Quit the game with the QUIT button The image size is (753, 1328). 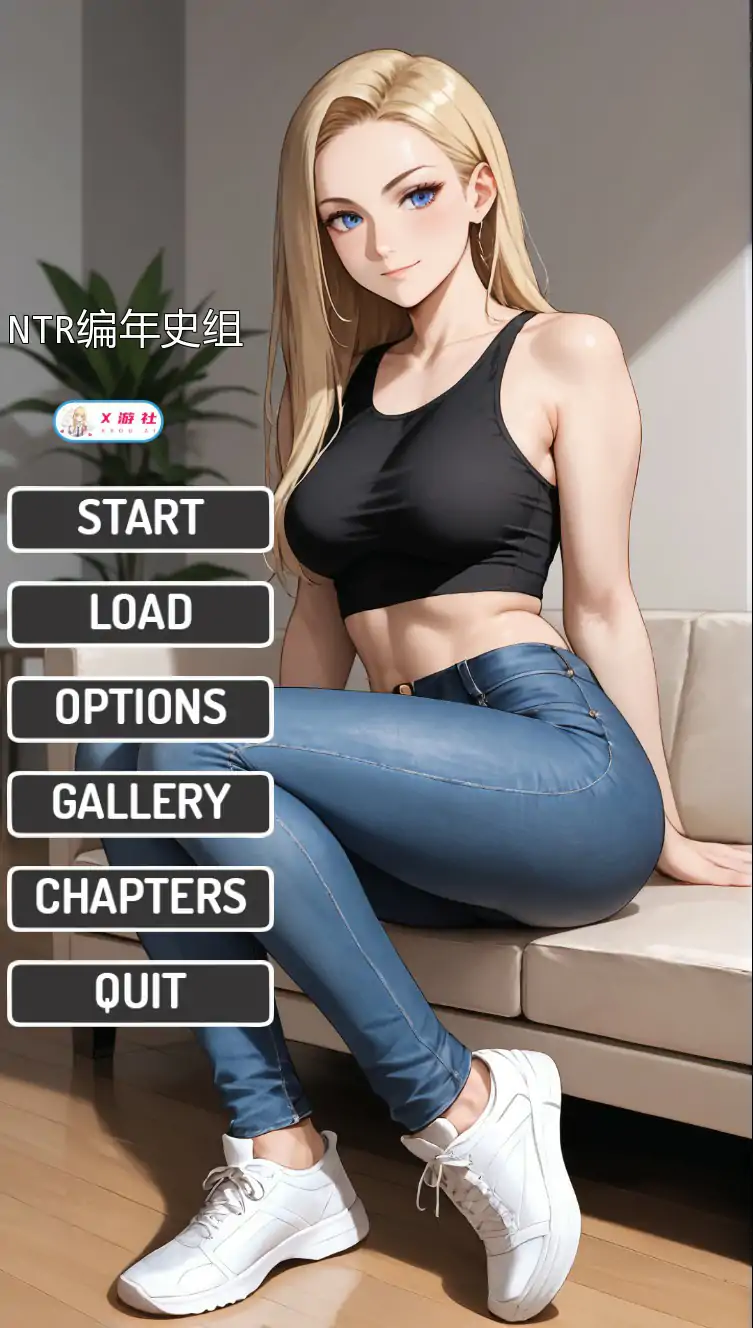[140, 993]
